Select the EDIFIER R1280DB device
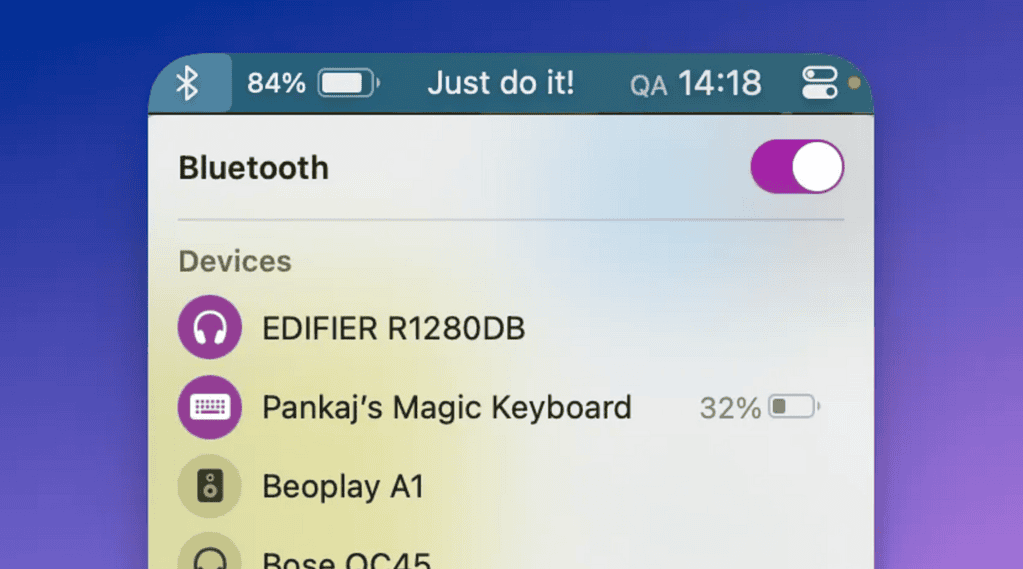The height and width of the screenshot is (569, 1023). pyautogui.click(x=392, y=327)
